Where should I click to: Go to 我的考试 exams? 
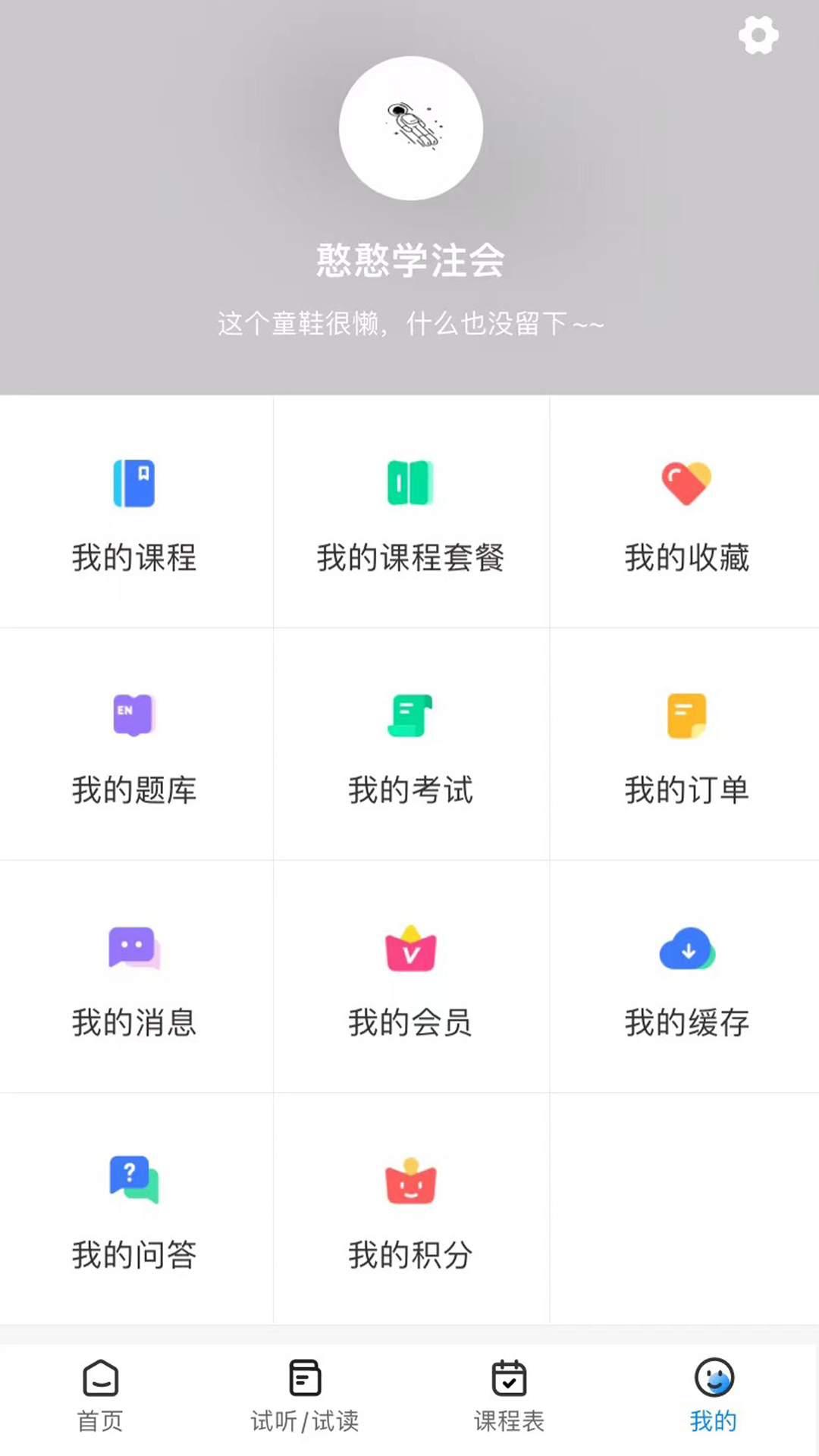point(410,745)
